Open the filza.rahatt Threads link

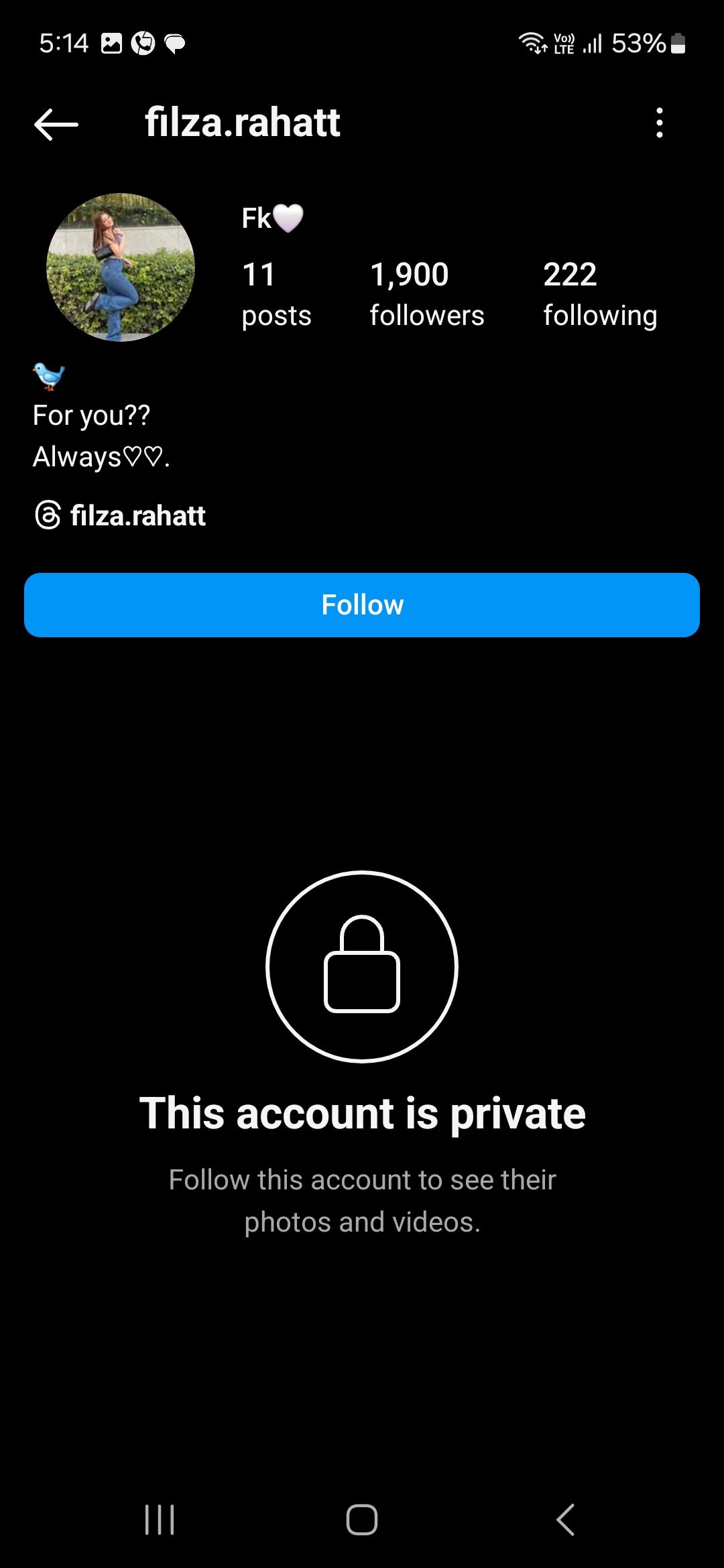point(121,515)
